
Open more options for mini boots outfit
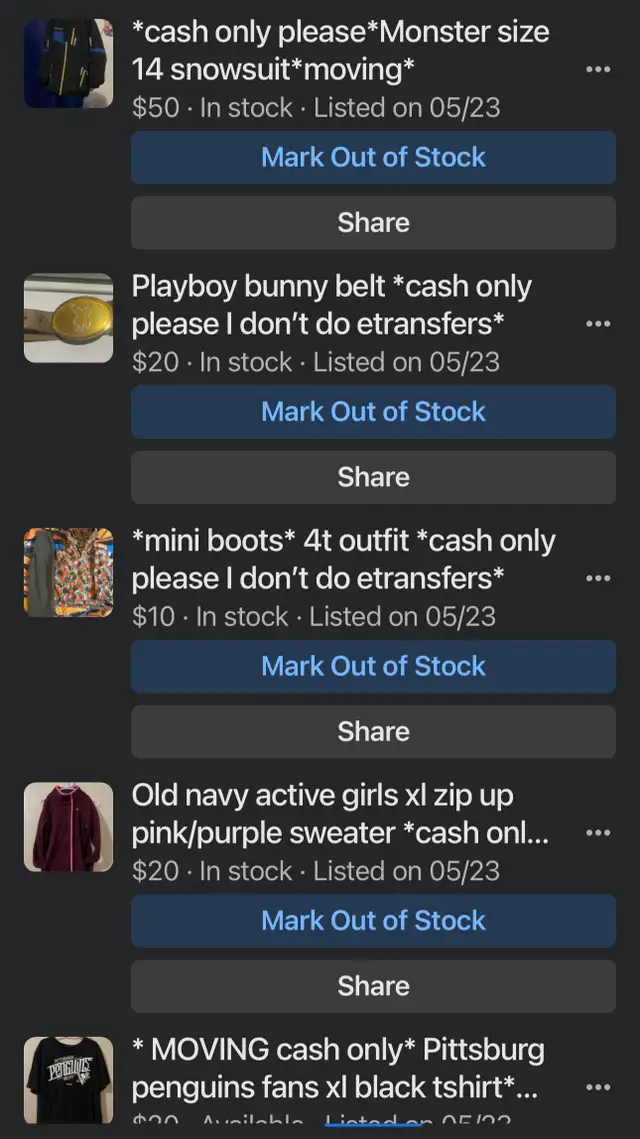(598, 578)
